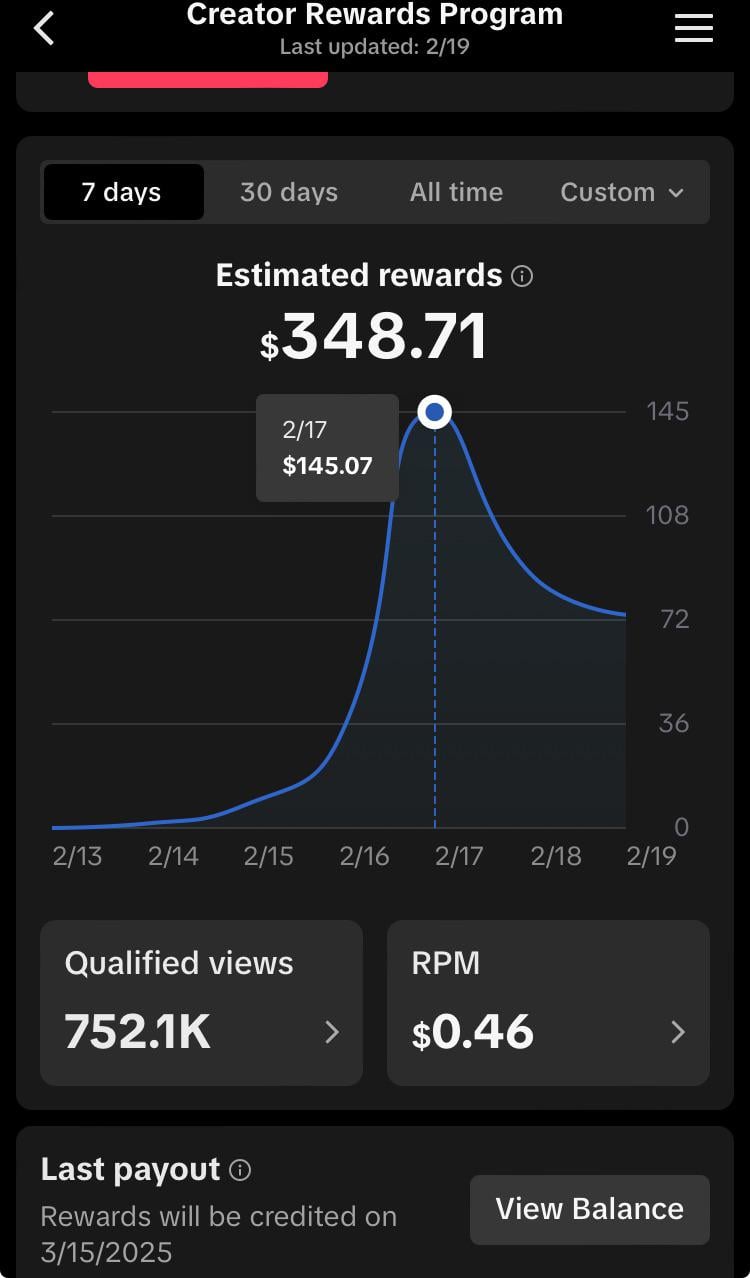Open the Qualified views details card

click(201, 1003)
